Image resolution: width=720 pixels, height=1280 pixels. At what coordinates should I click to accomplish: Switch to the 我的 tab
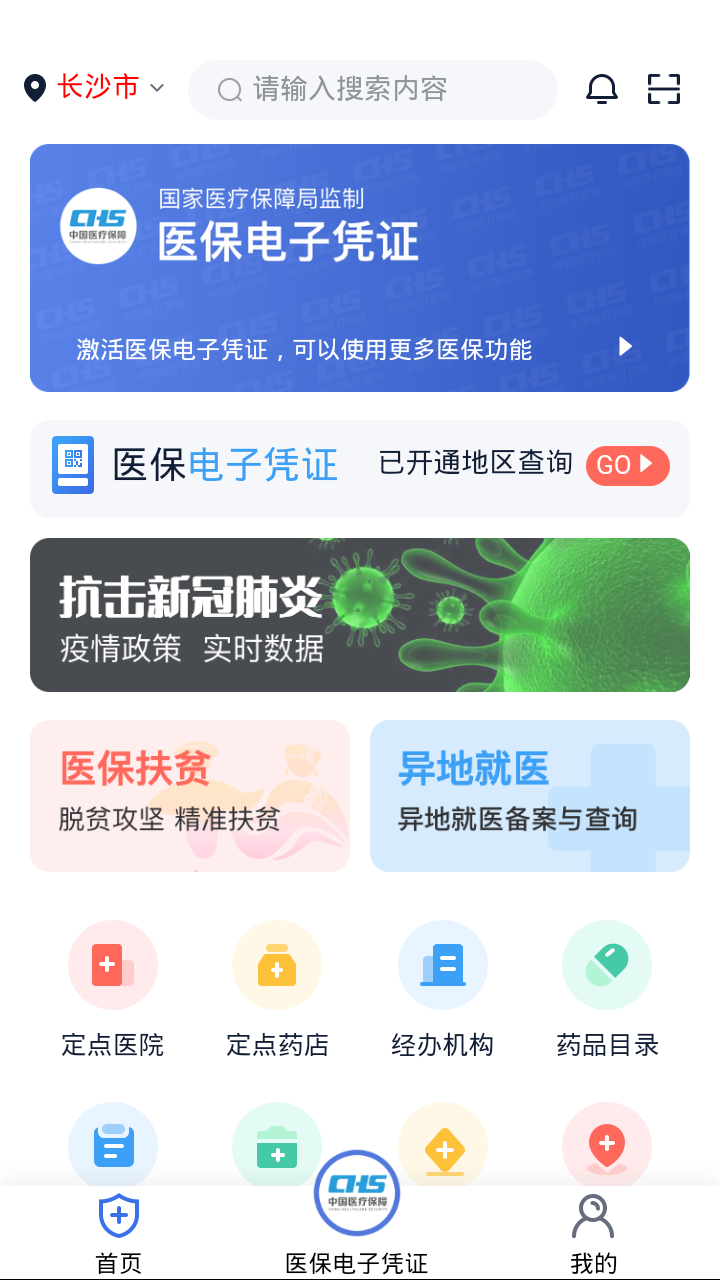(593, 1234)
